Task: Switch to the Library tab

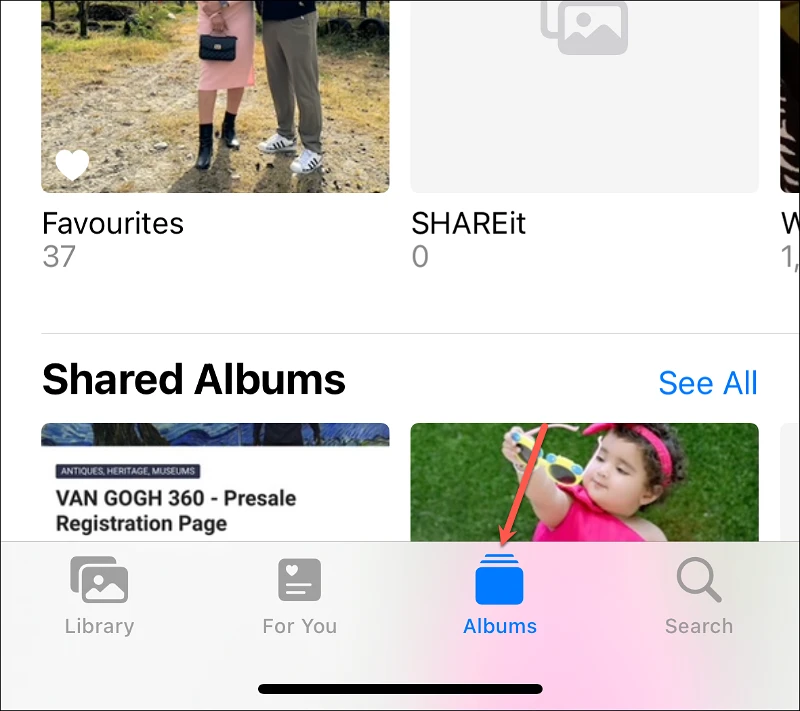Action: pyautogui.click(x=99, y=597)
